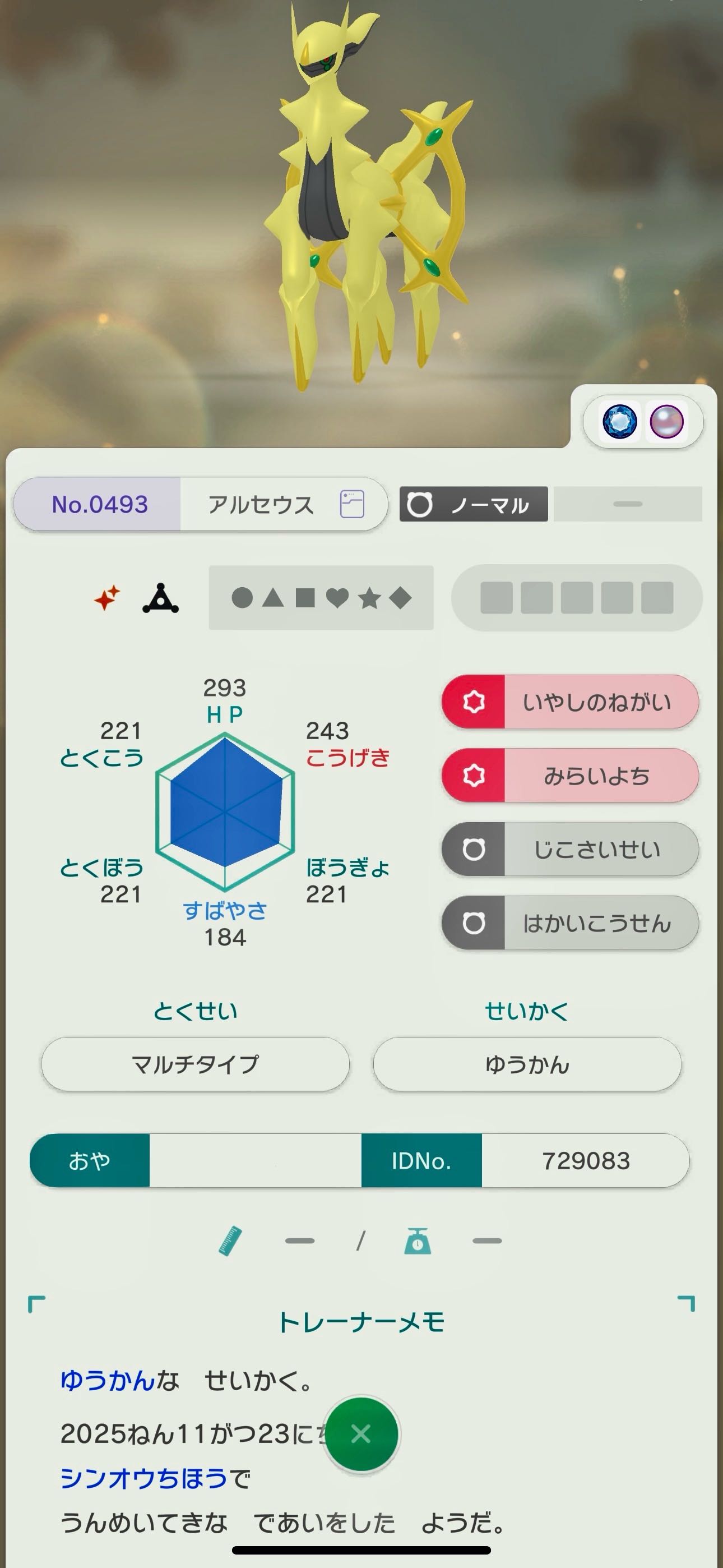Open the ribbon gems button

[643, 421]
